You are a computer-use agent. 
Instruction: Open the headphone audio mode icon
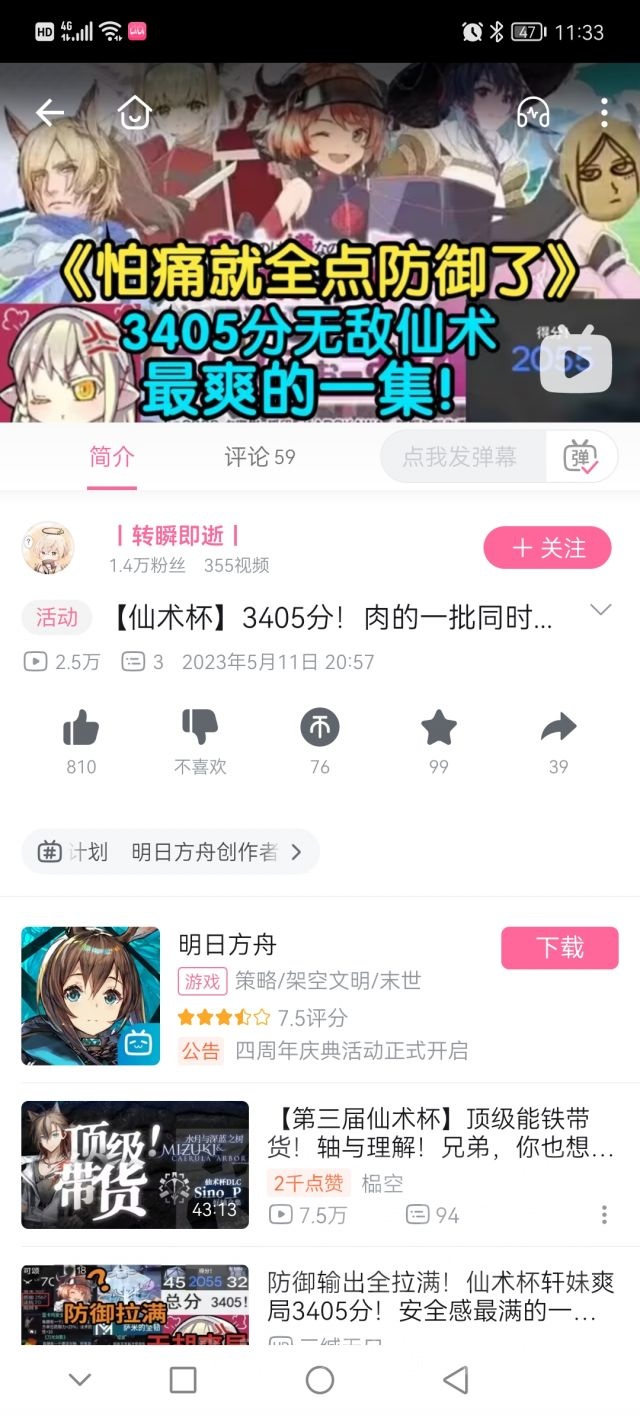533,112
